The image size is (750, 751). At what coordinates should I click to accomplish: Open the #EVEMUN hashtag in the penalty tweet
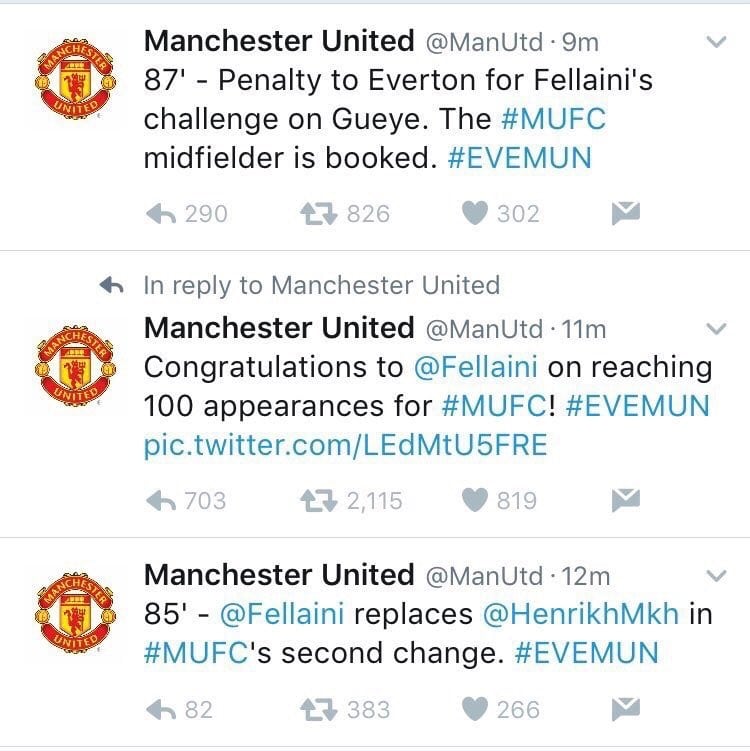pyautogui.click(x=519, y=158)
